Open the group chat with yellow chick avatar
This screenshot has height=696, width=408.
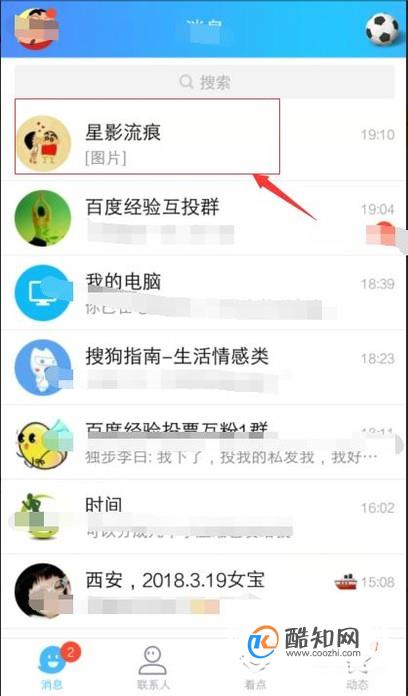[x=204, y=442]
